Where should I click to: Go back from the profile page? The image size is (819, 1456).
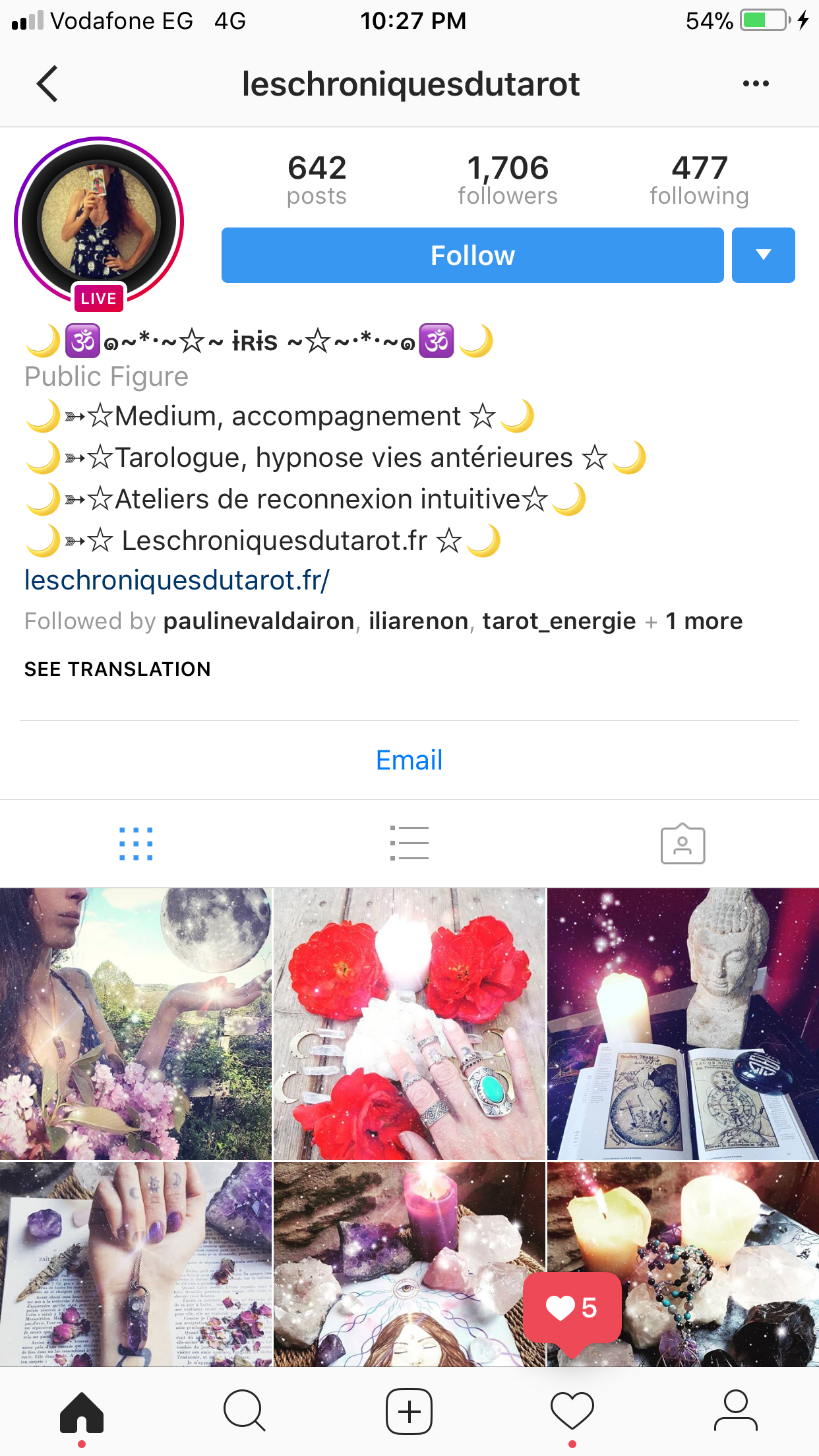[x=47, y=84]
